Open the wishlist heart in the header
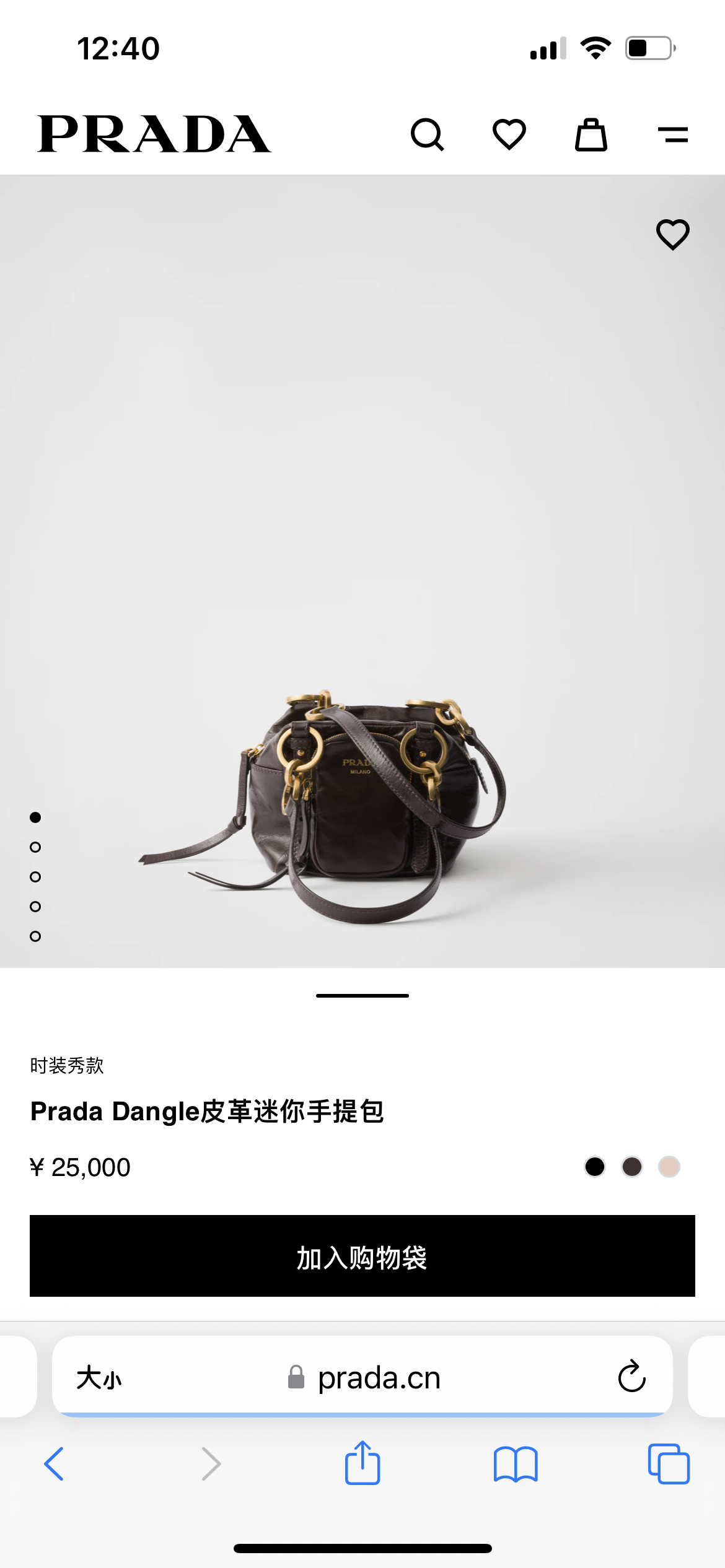725x1568 pixels. tap(509, 134)
